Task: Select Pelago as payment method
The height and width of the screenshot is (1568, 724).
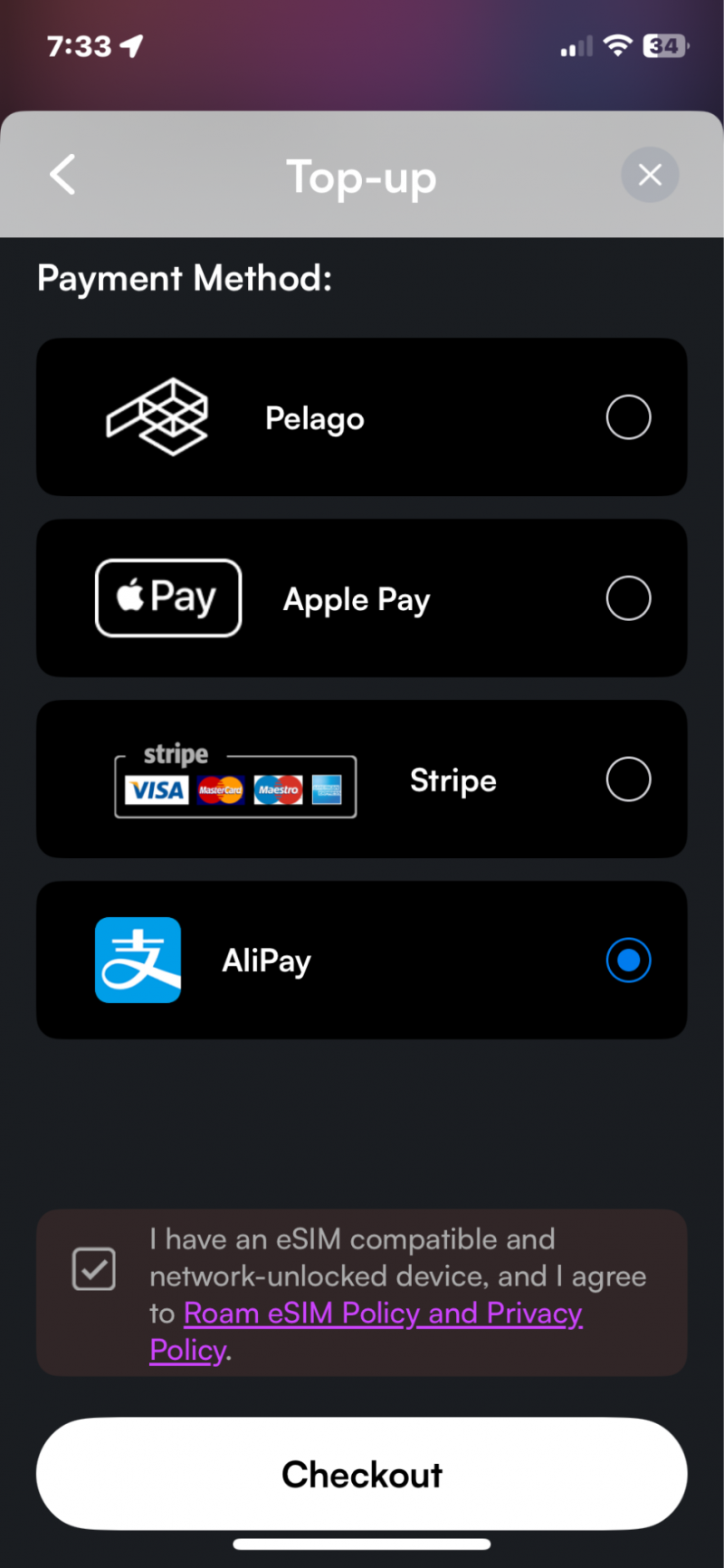Action: (628, 417)
